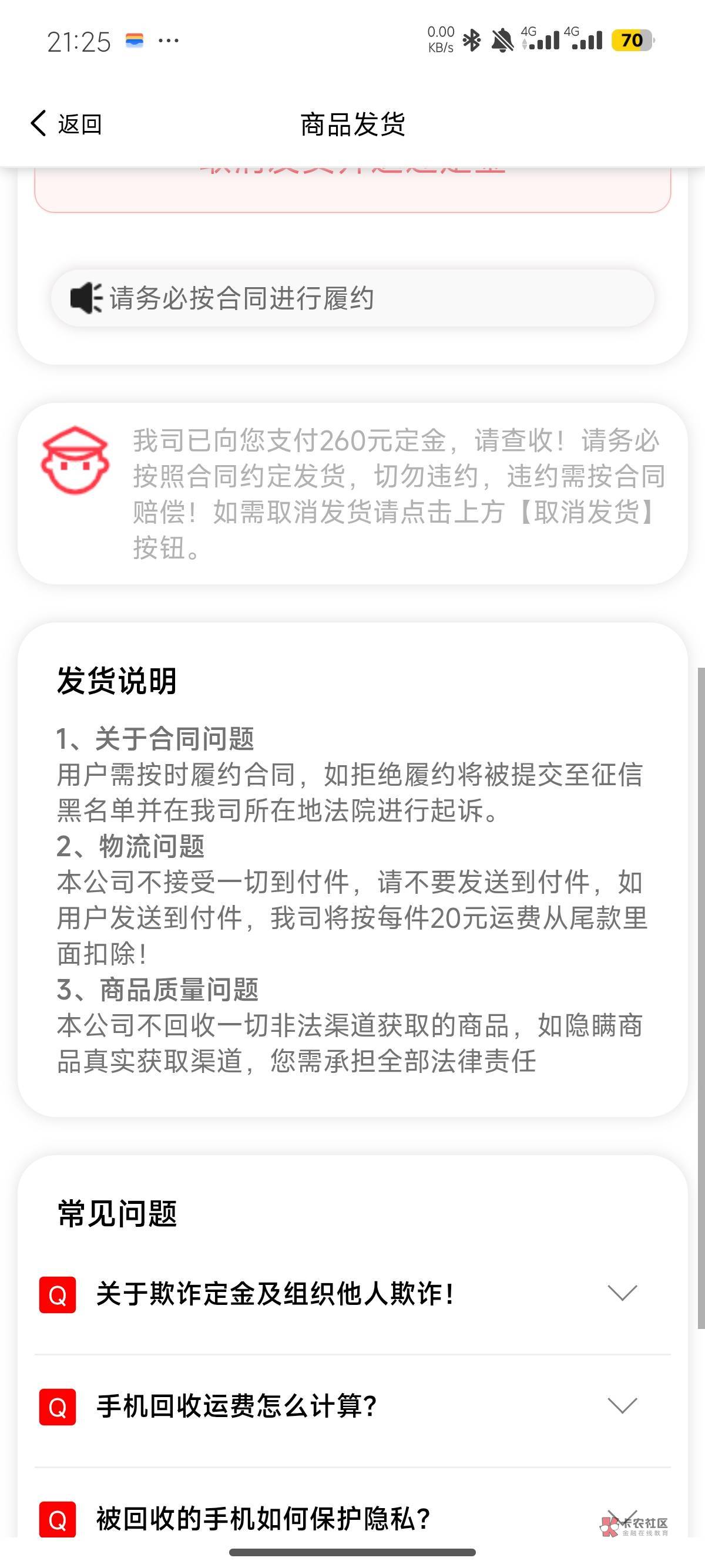Viewport: 705px width, 1568px height.
Task: Expand the 被回收的手机如何保护隐私 question
Action: tap(352, 1518)
